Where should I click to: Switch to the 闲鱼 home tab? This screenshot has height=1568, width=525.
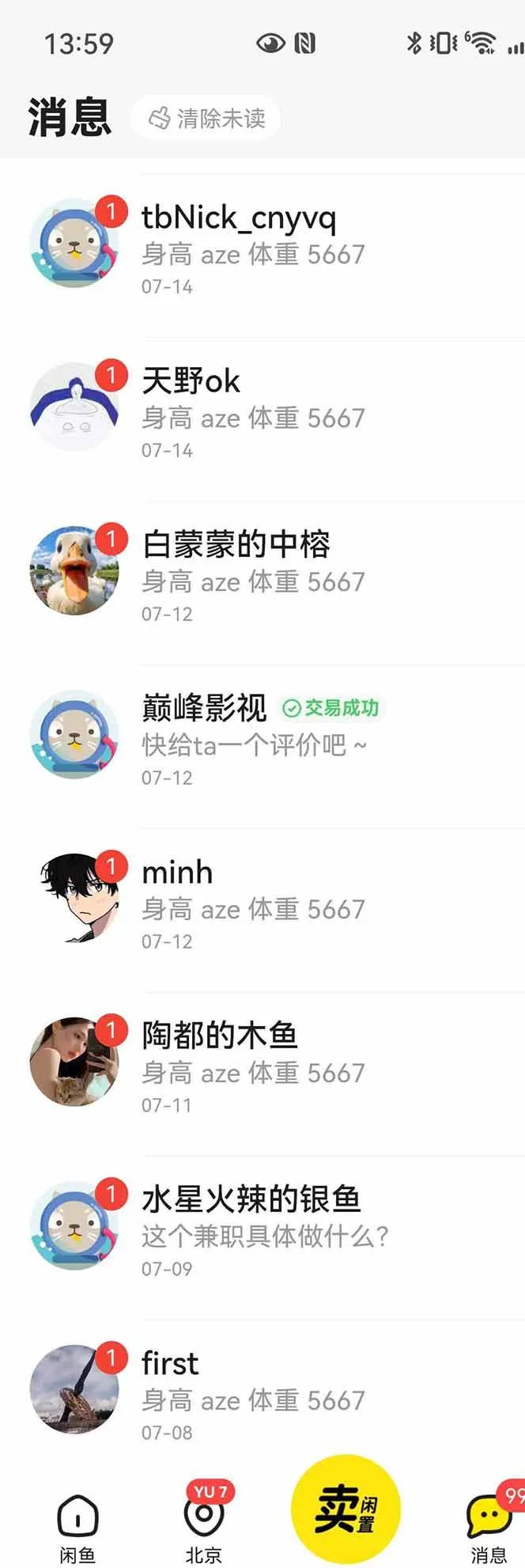77,1519
